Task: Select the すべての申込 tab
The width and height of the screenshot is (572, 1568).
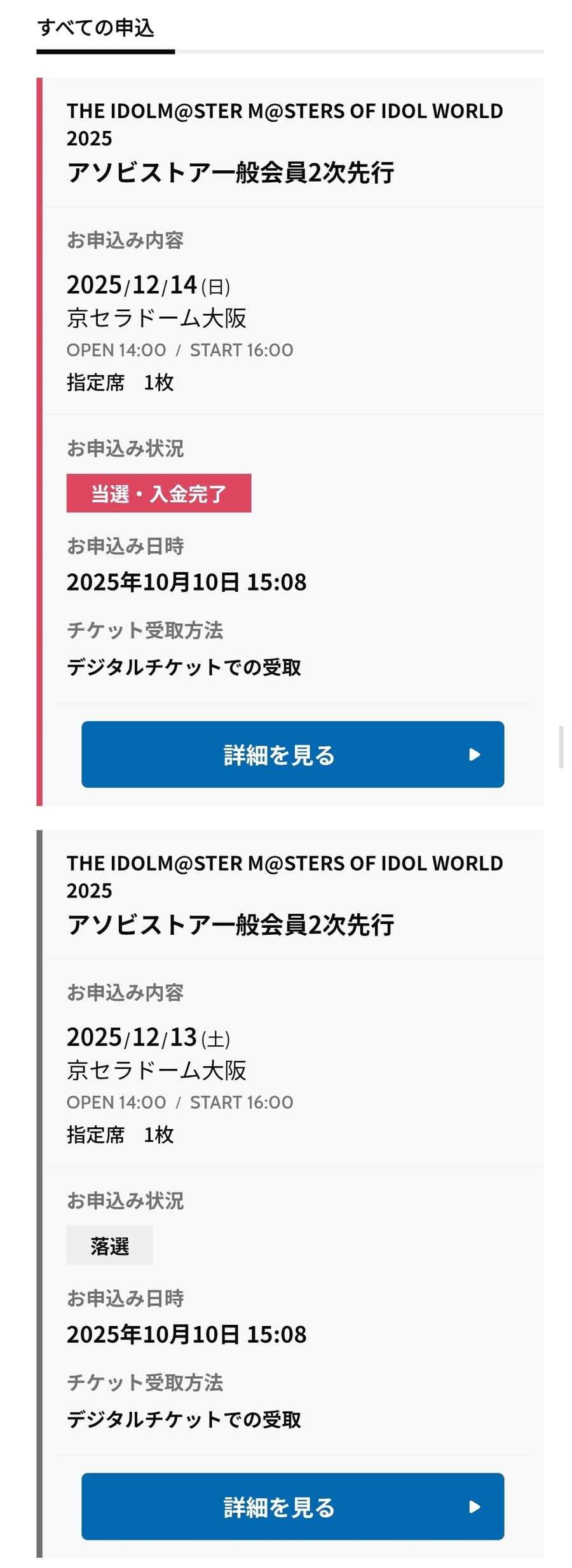Action: click(x=96, y=29)
